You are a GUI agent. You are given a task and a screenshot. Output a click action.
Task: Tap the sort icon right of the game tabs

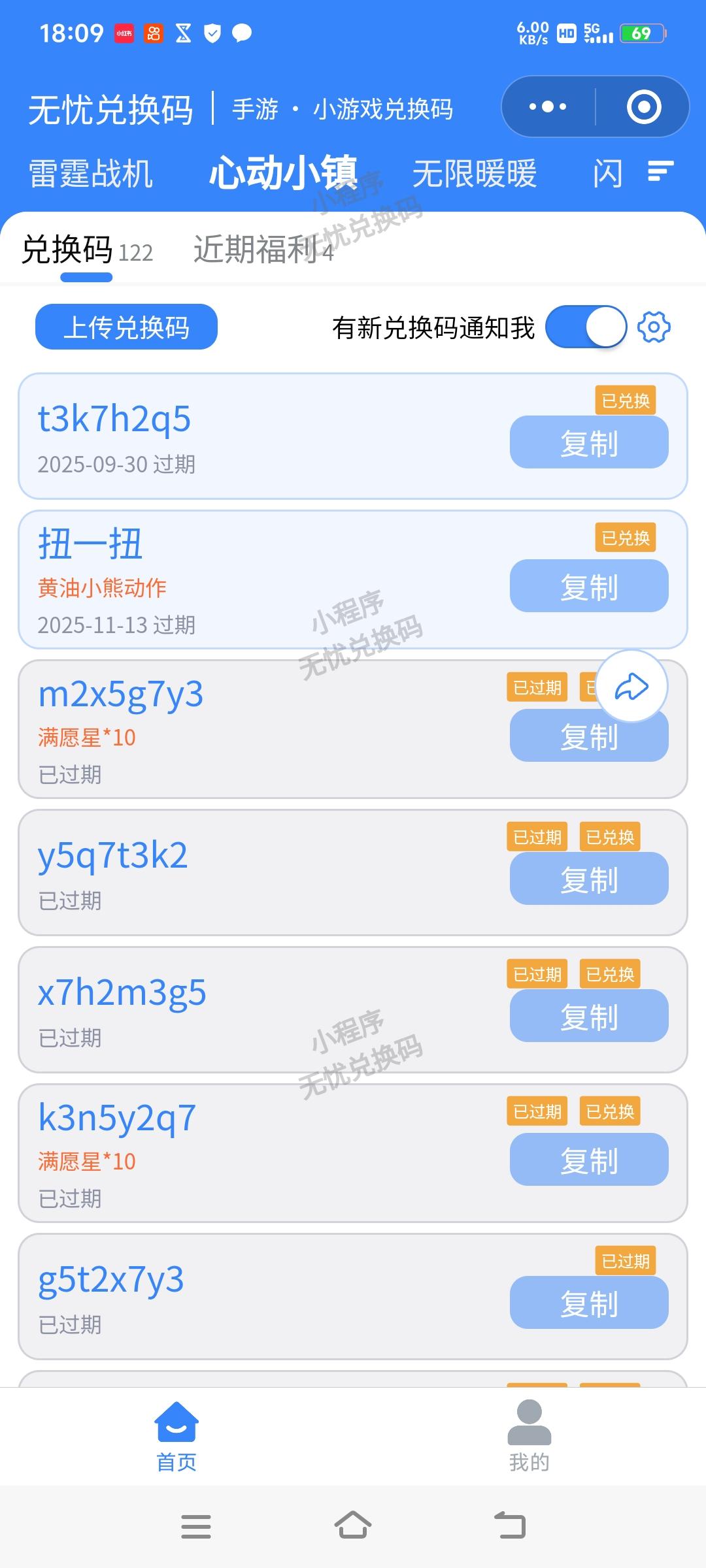point(660,172)
